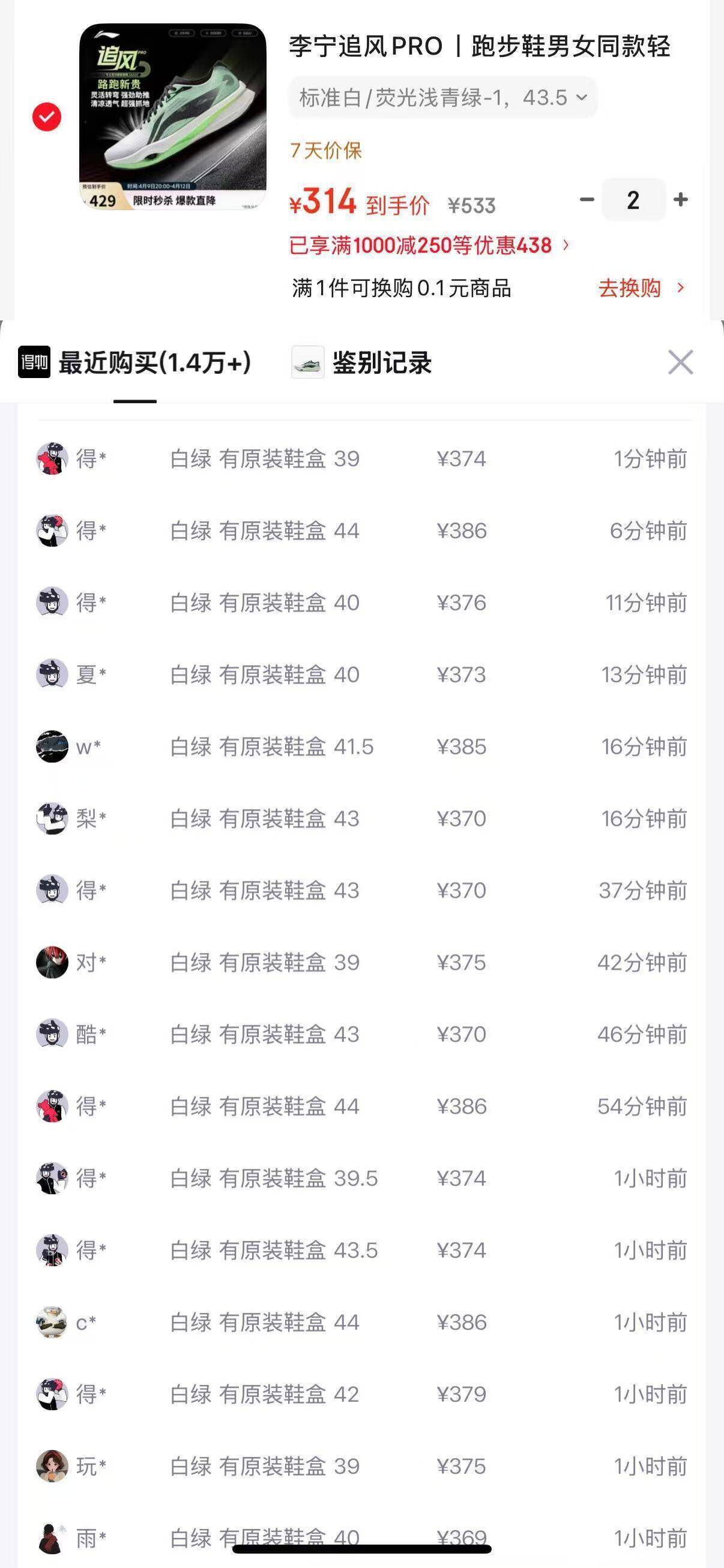Open user 玩* avatar
This screenshot has width=724, height=1568.
53,1465
